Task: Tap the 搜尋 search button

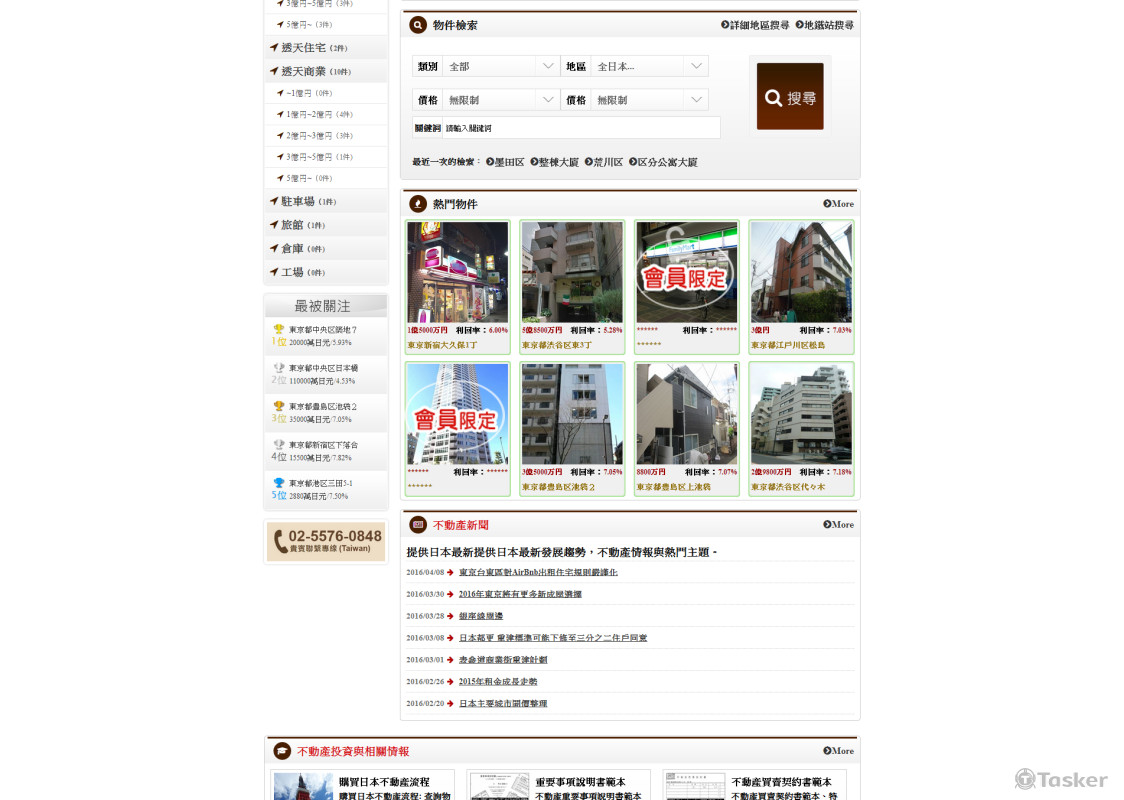Action: click(790, 97)
